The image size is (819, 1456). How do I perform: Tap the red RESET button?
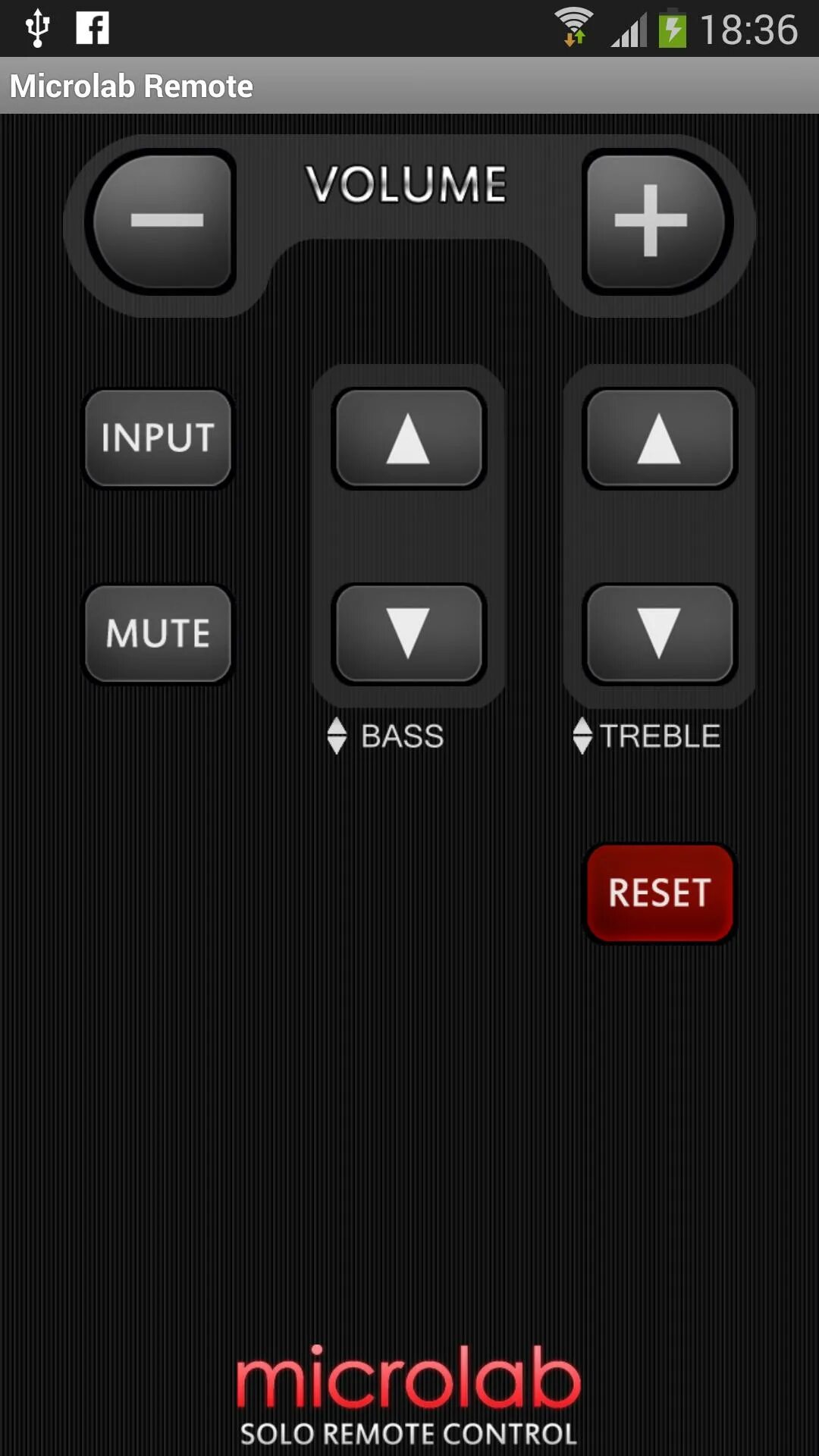click(x=659, y=893)
